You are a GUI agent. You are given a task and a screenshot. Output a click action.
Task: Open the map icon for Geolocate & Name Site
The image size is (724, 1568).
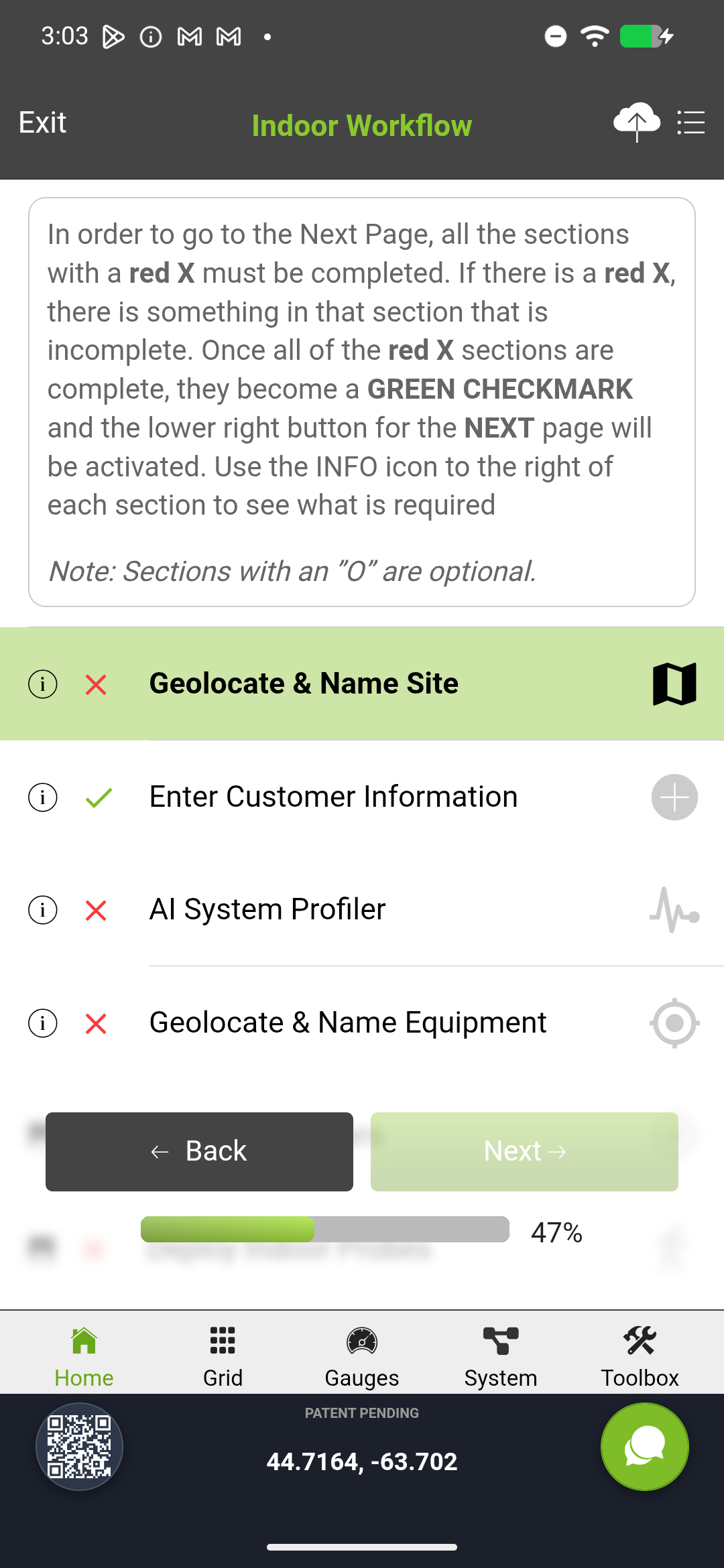pyautogui.click(x=674, y=683)
